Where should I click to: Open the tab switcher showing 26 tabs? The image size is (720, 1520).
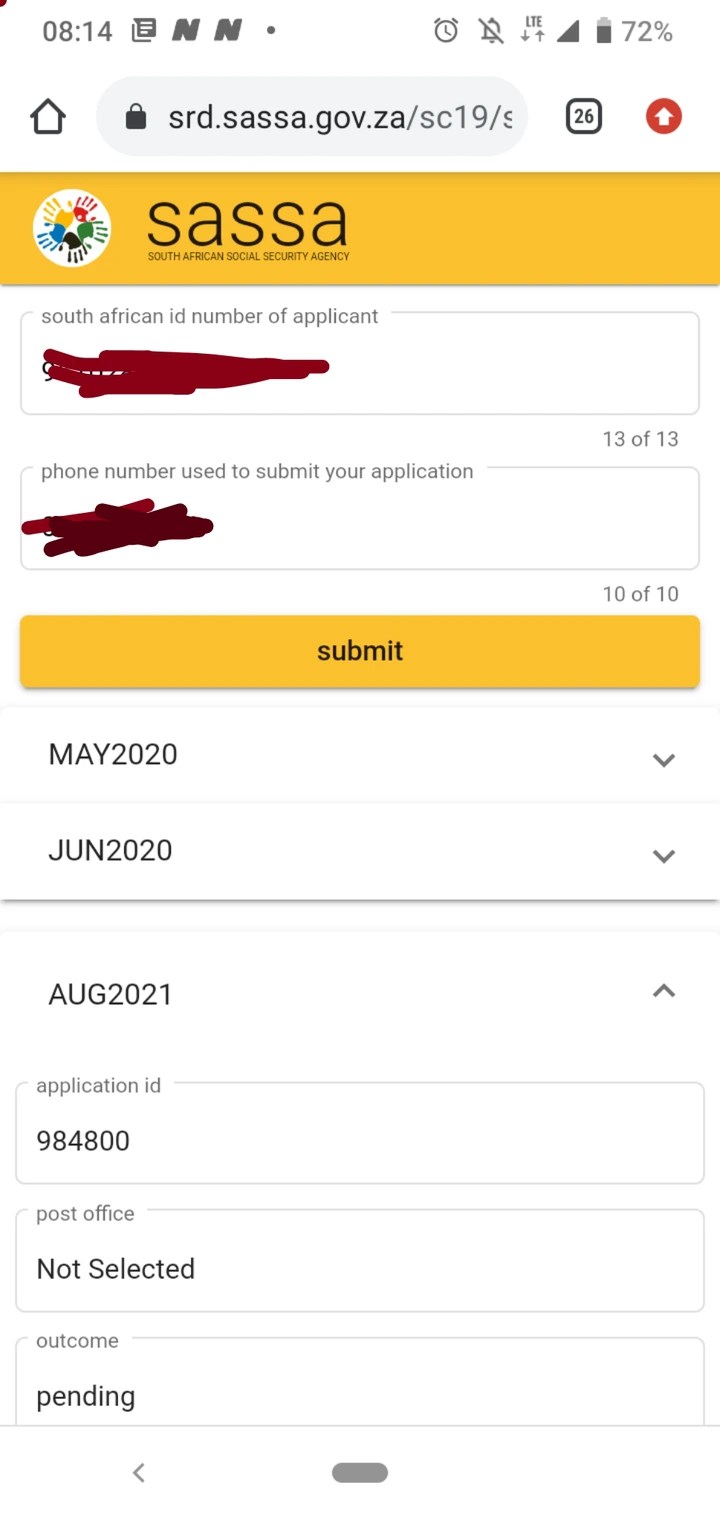[x=584, y=117]
